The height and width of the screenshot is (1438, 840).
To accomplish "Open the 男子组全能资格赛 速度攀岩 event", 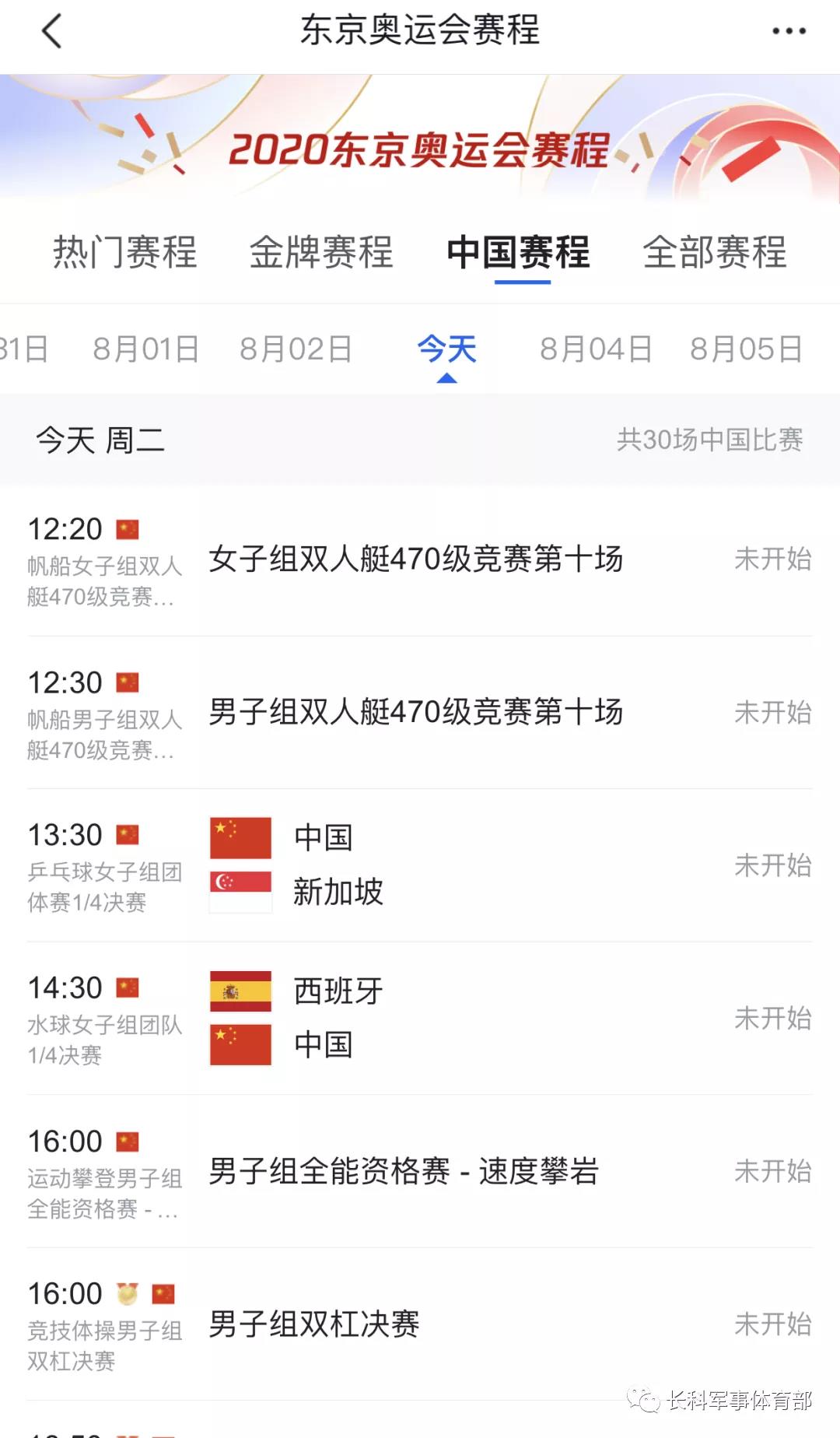I will [x=404, y=1171].
